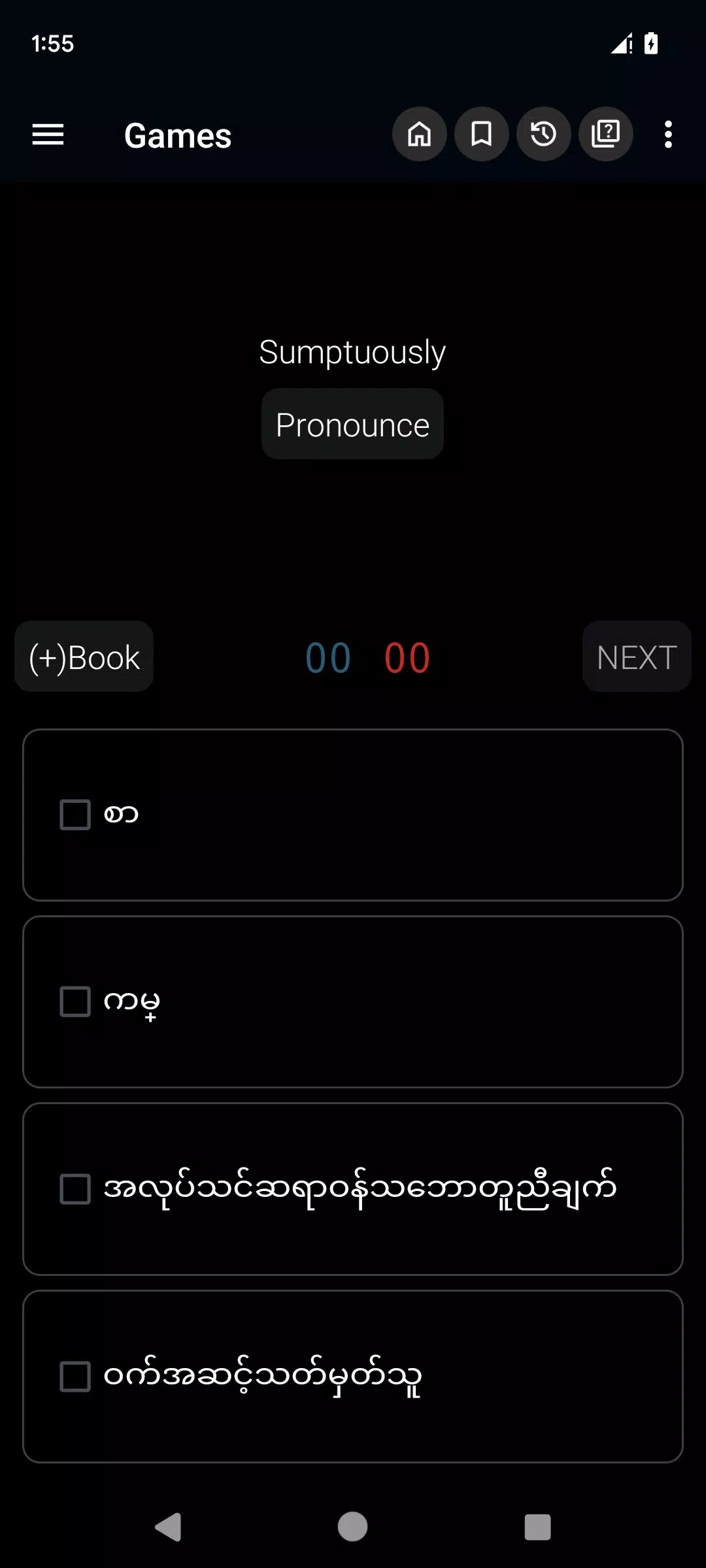Tap Pronounce to hear the word
706x1568 pixels.
(352, 425)
